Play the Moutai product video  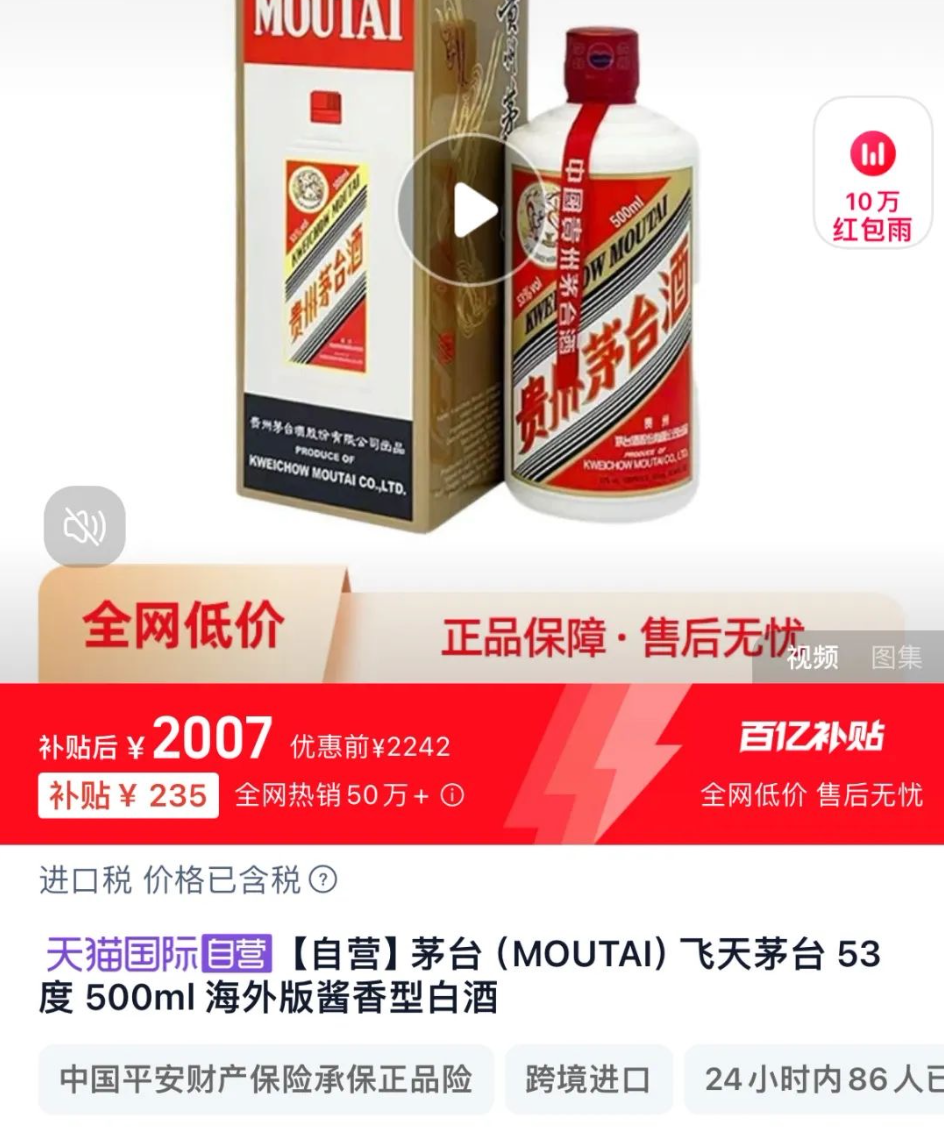471,211
